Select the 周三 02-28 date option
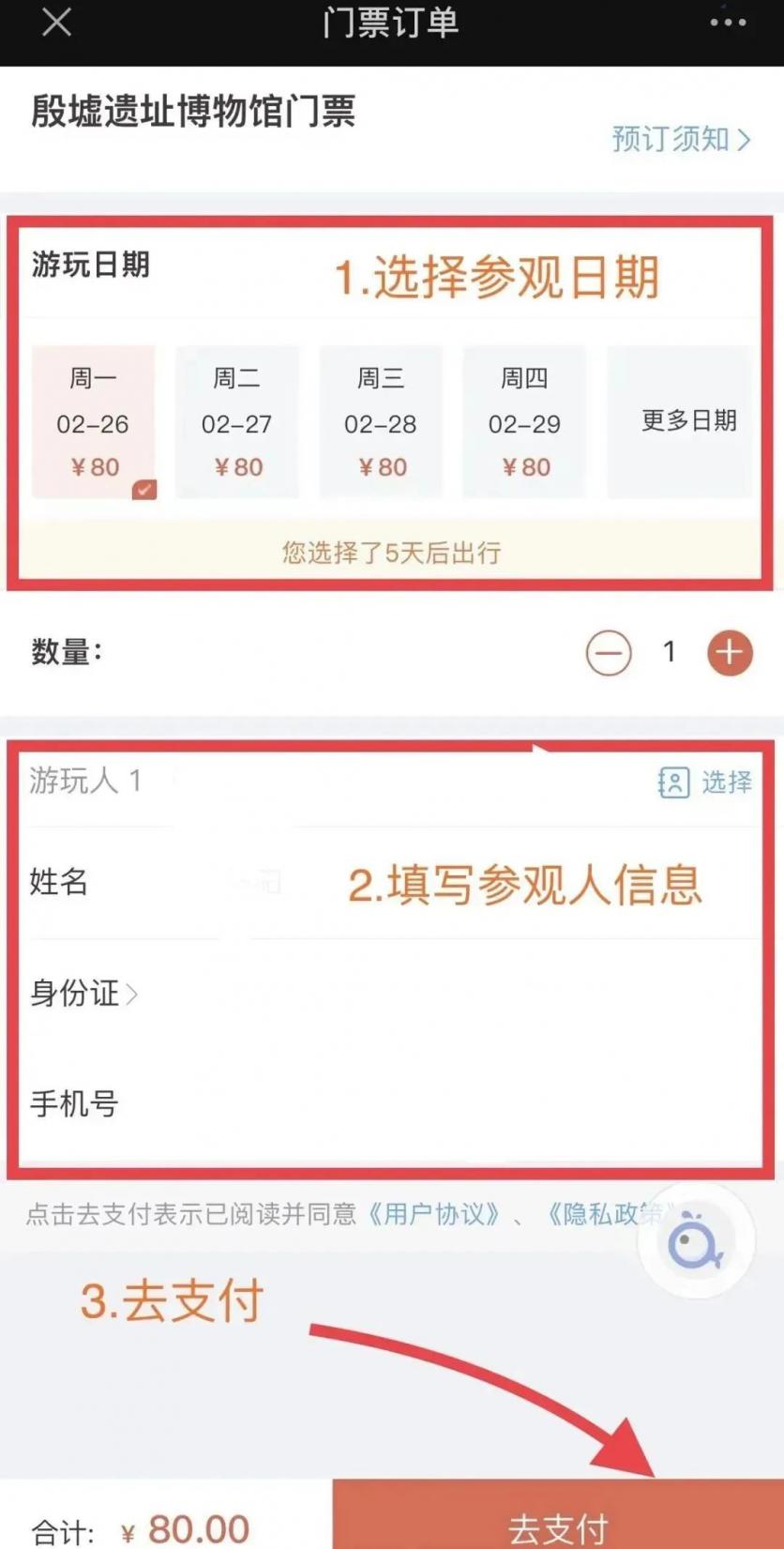This screenshot has height=1549, width=784. [381, 422]
